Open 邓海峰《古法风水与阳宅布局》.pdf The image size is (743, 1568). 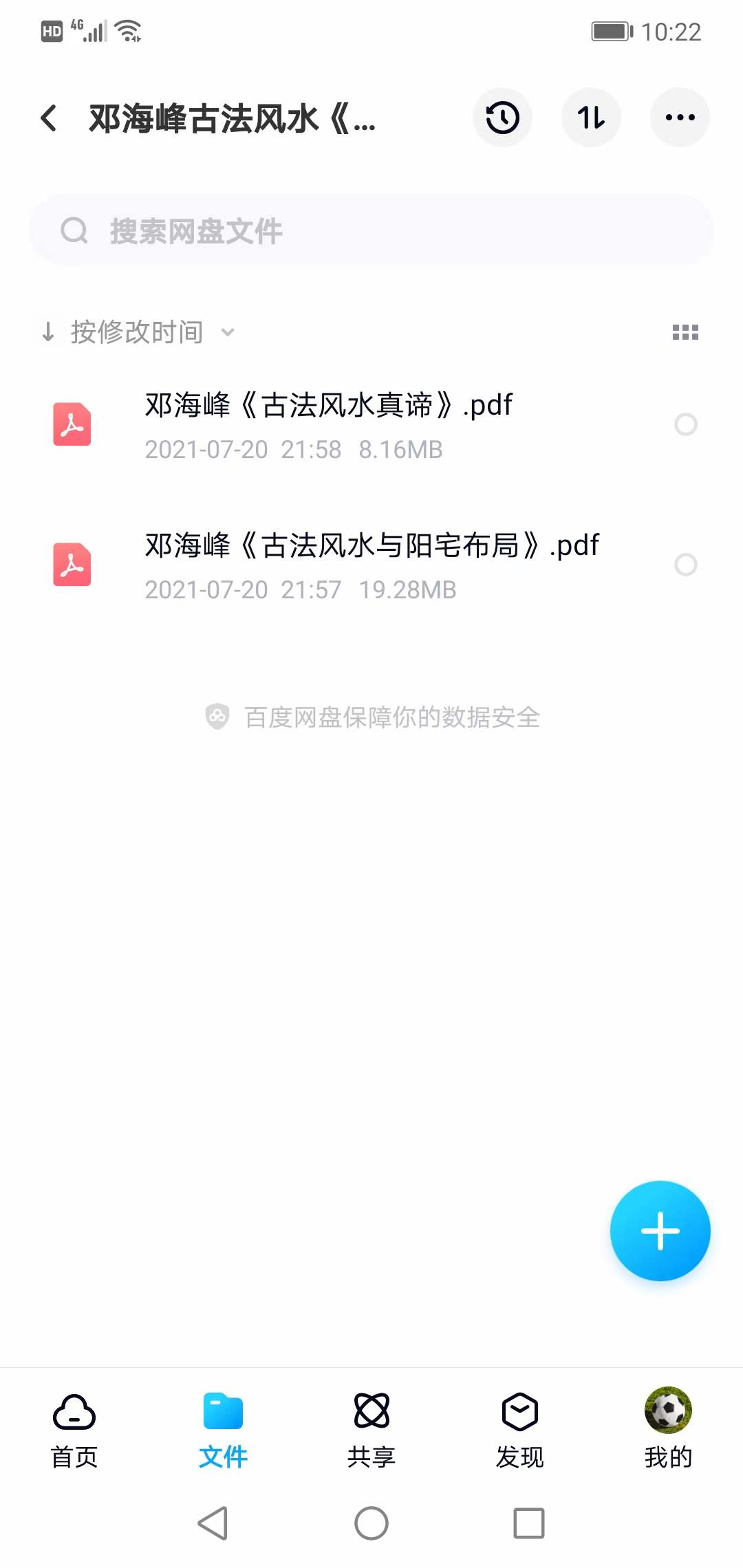click(371, 546)
